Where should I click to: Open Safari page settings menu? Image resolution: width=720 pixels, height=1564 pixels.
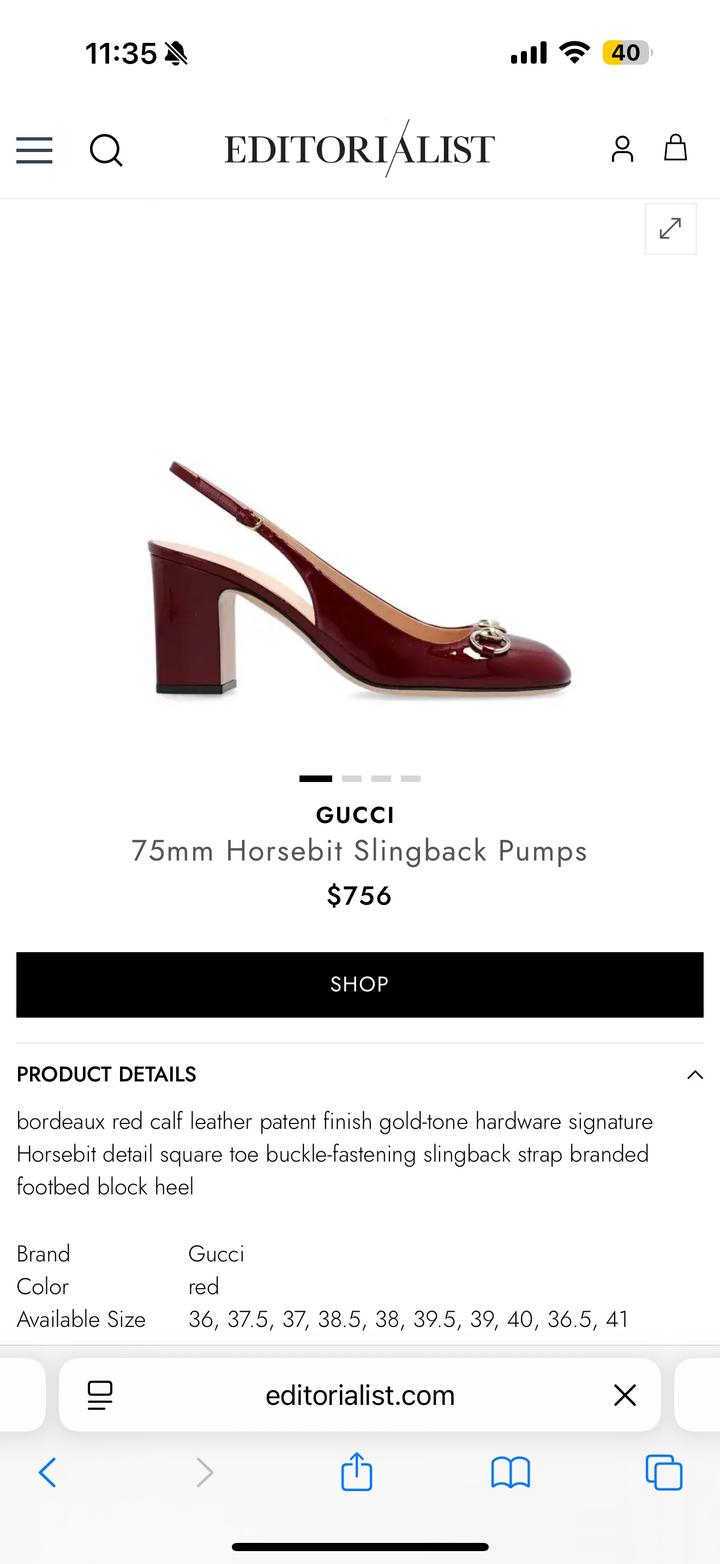[x=100, y=1395]
